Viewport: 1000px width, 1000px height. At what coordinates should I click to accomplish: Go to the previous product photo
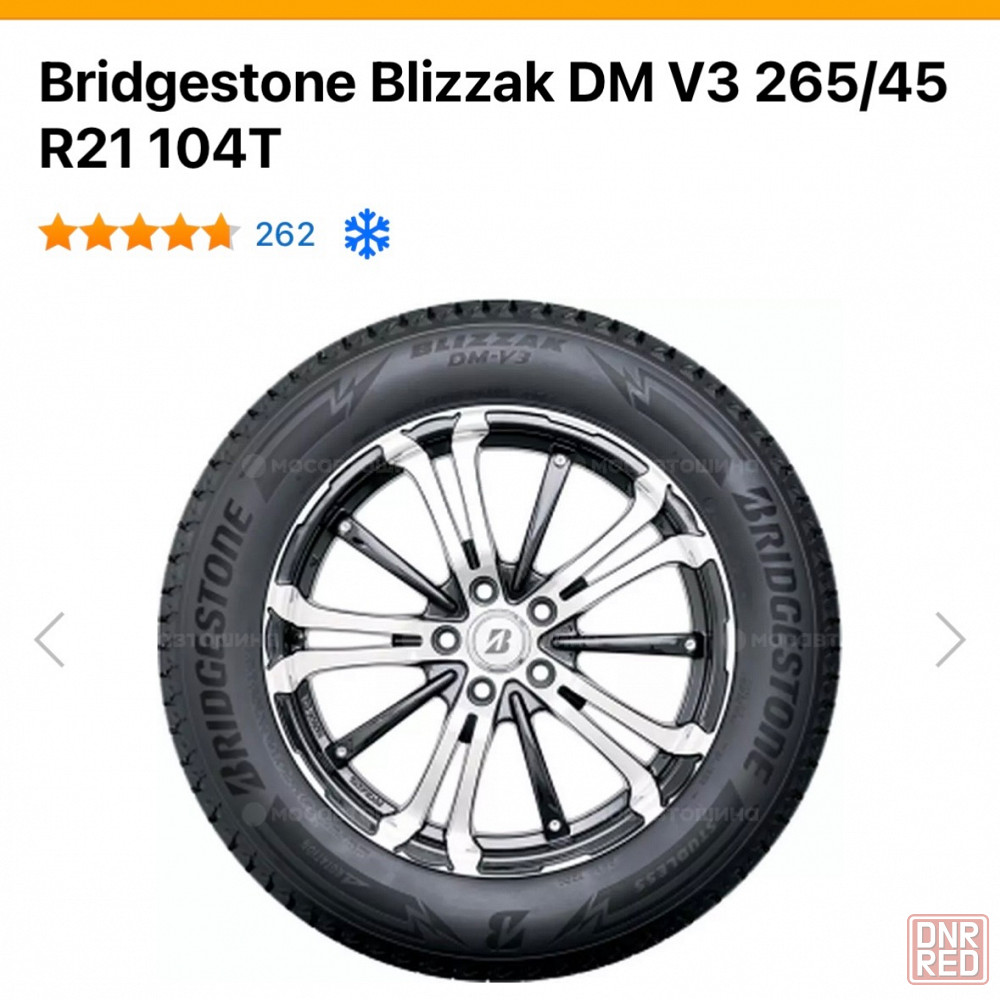49,640
